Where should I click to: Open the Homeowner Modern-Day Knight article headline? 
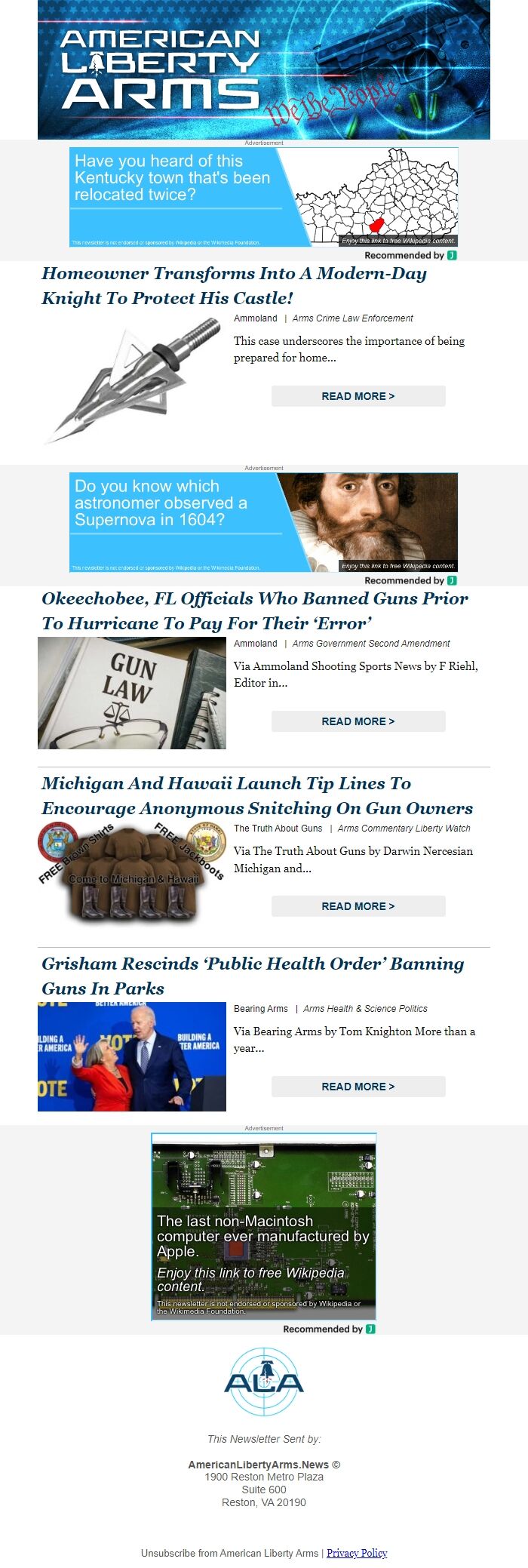[234, 285]
